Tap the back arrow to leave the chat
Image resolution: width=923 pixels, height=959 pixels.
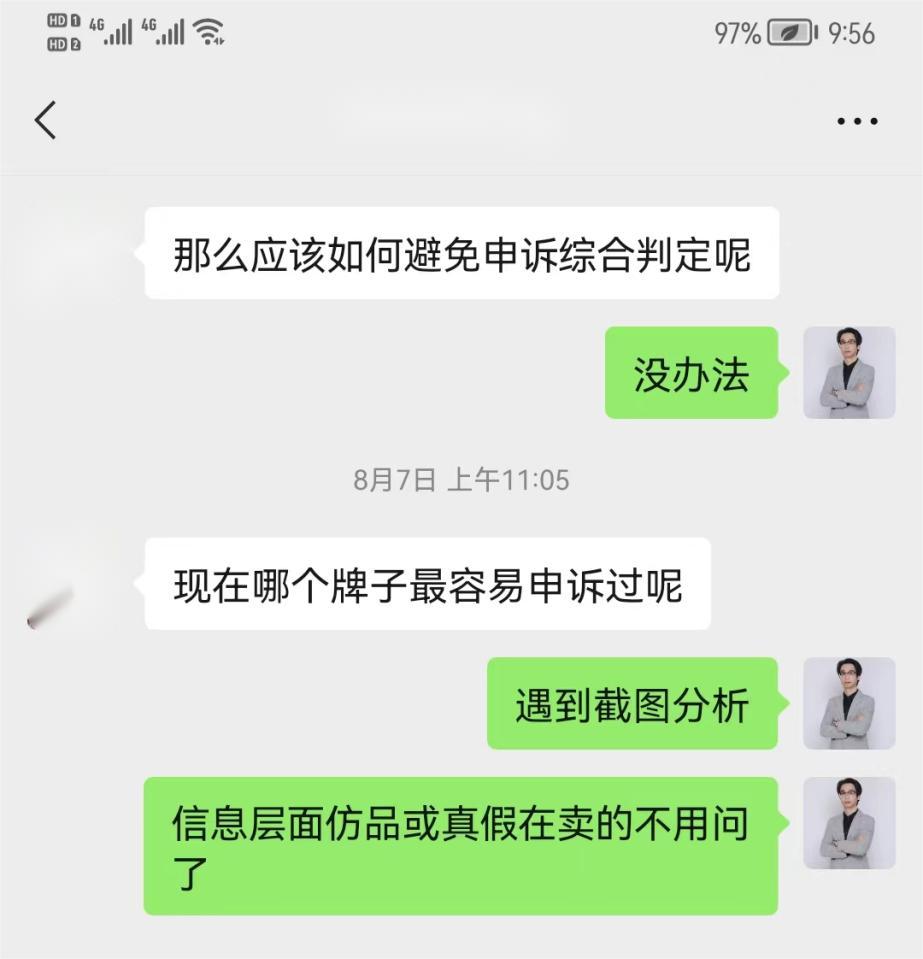point(44,119)
